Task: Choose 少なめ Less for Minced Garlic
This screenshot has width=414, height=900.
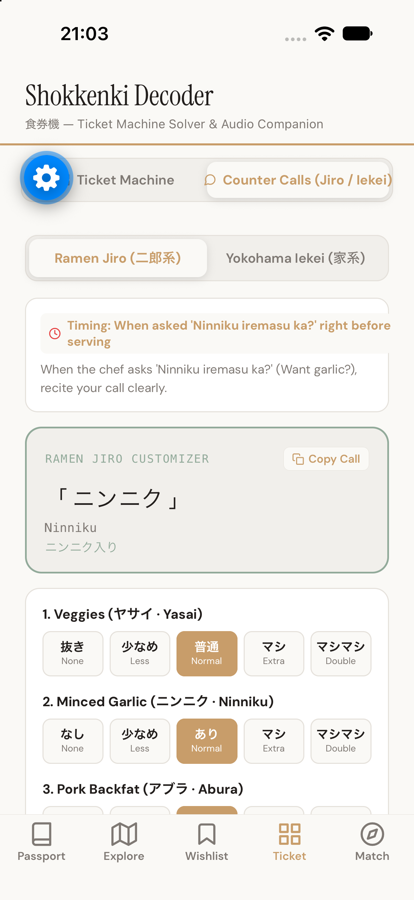Action: coord(140,741)
